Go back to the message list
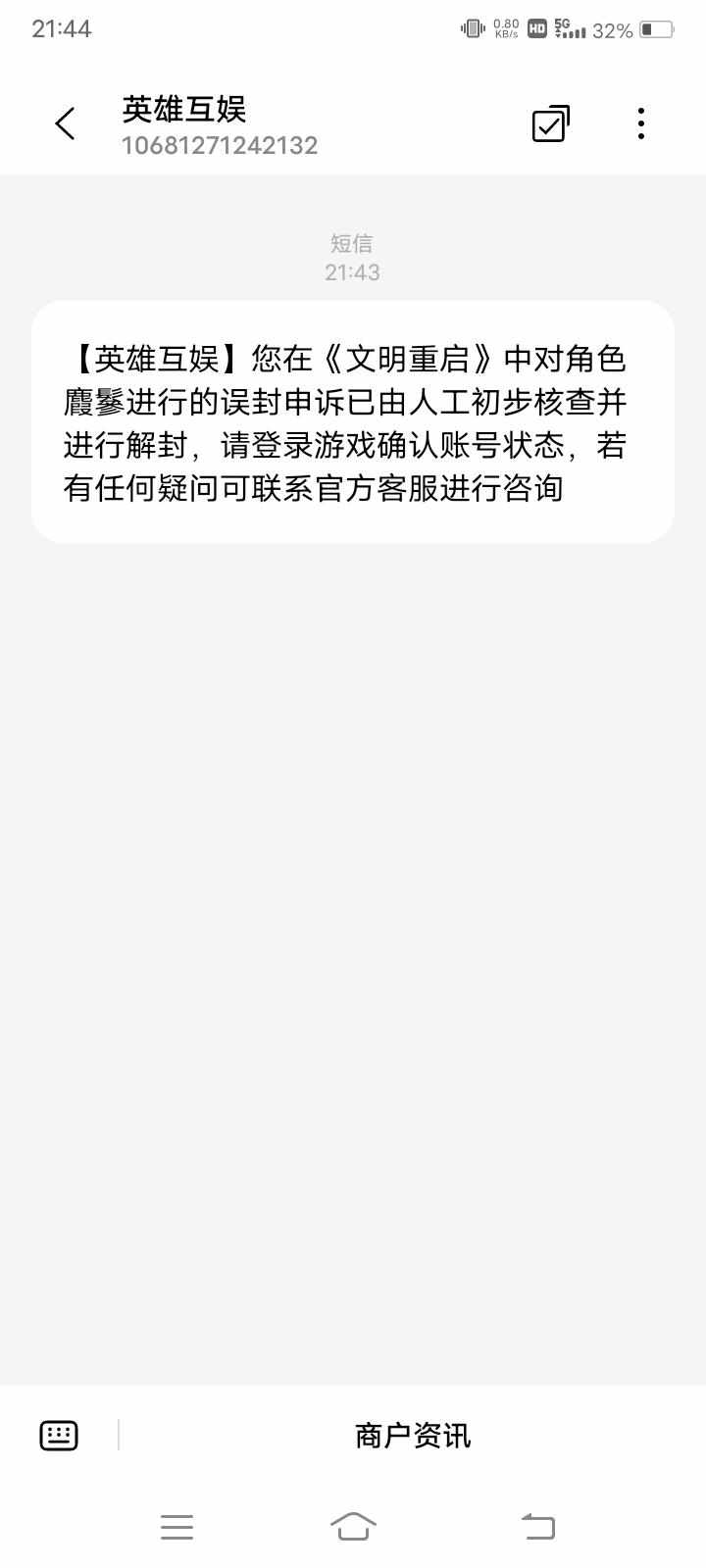 point(65,123)
